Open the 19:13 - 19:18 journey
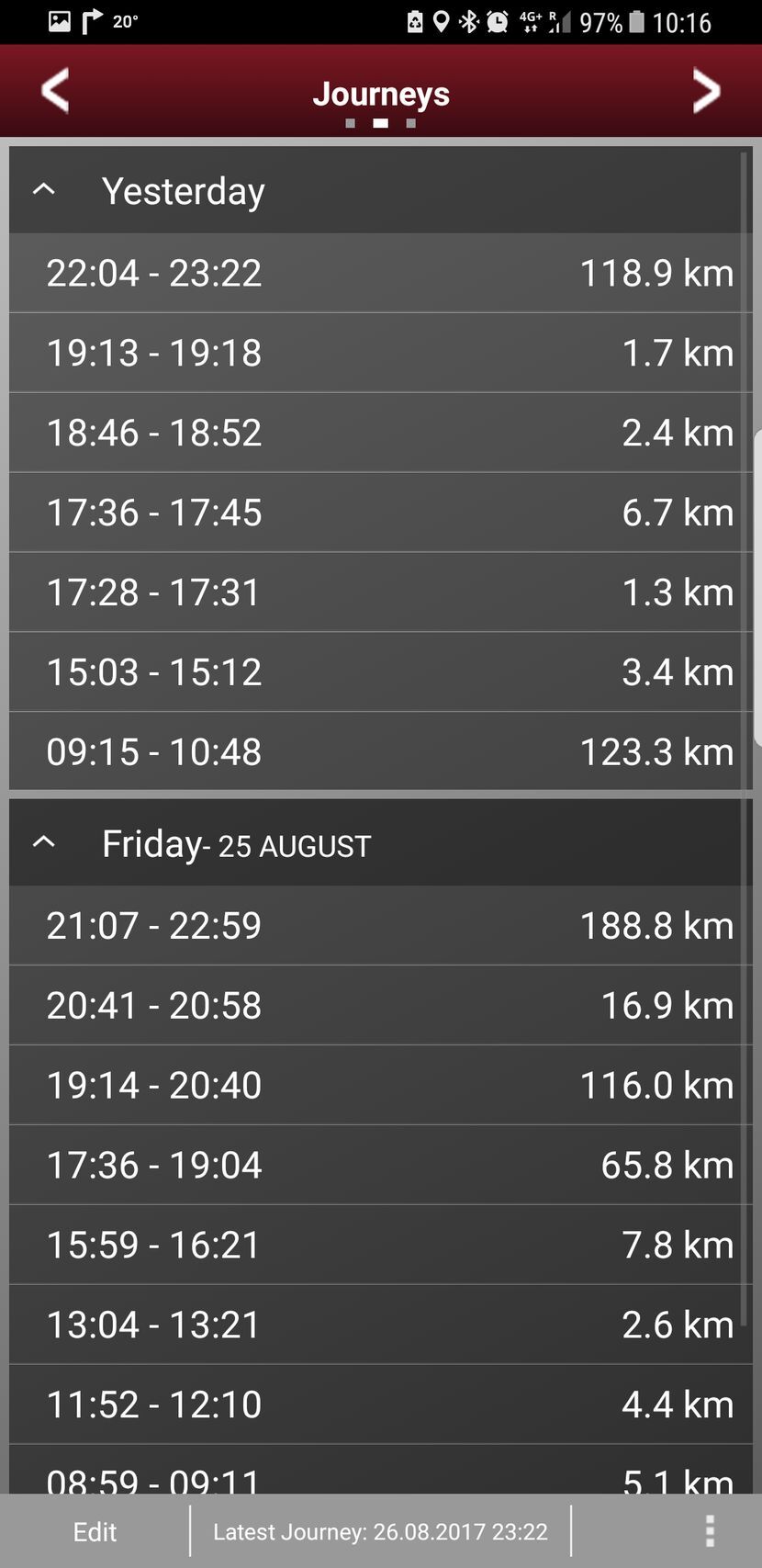Screen dimensions: 762x1568 click(x=380, y=353)
